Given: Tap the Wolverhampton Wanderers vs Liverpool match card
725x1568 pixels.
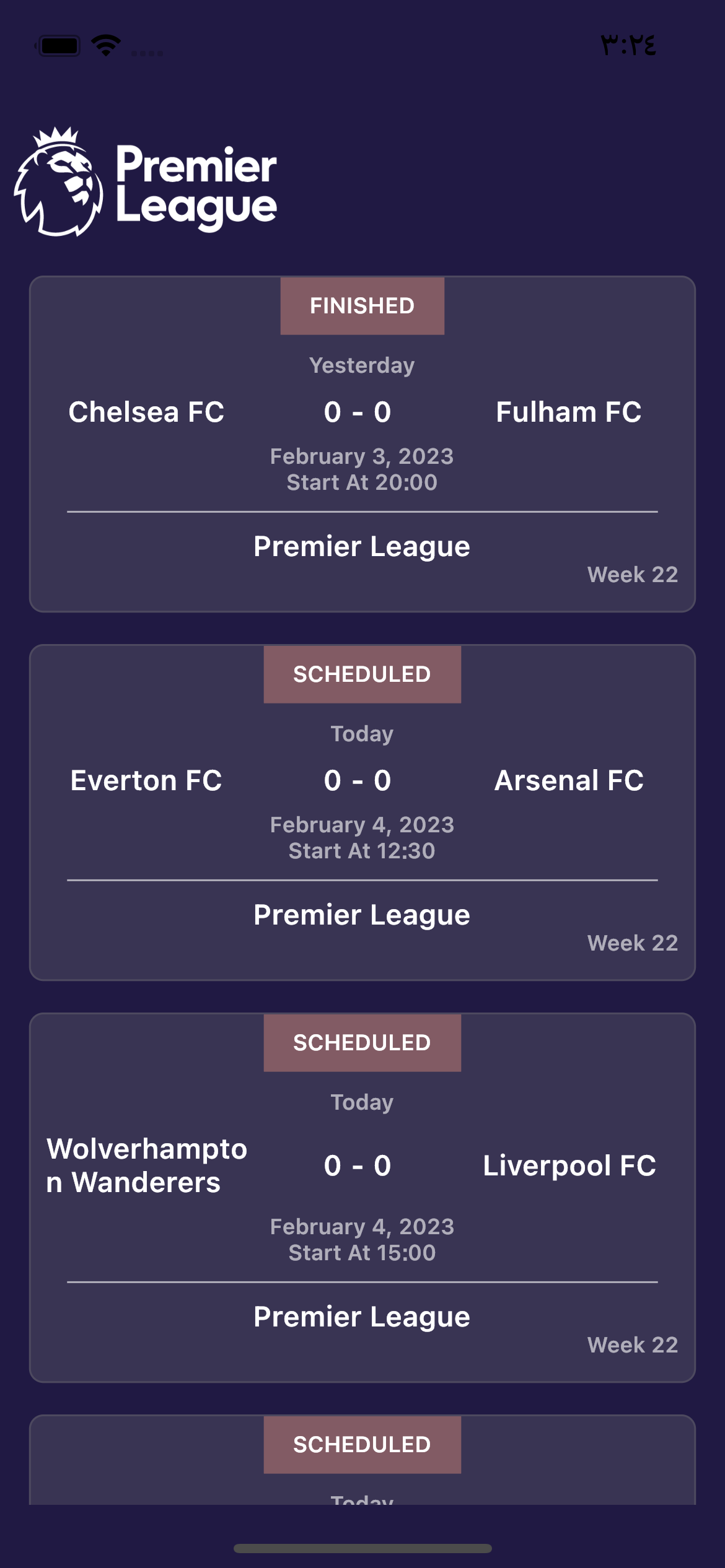Looking at the screenshot, I should [362, 1195].
